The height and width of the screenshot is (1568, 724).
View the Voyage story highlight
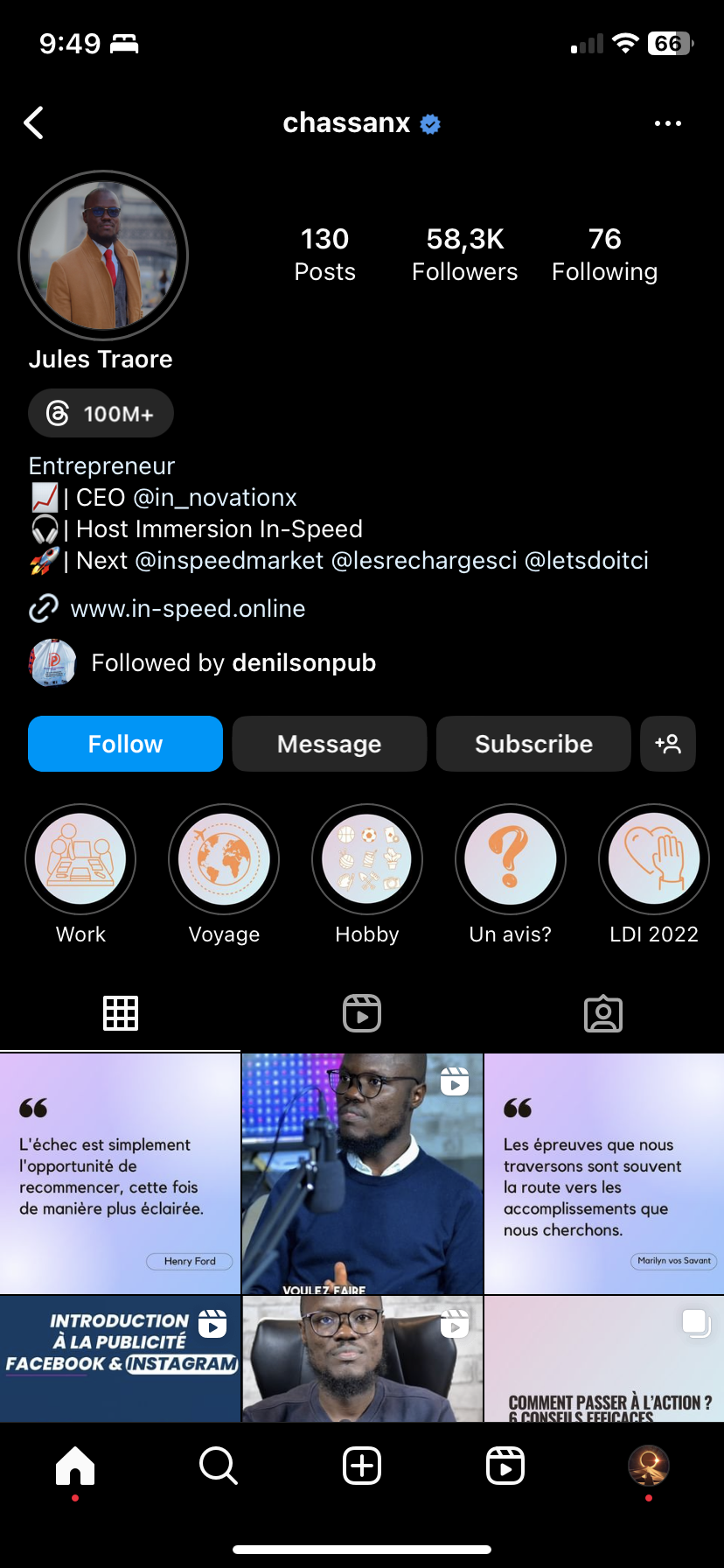pos(224,859)
